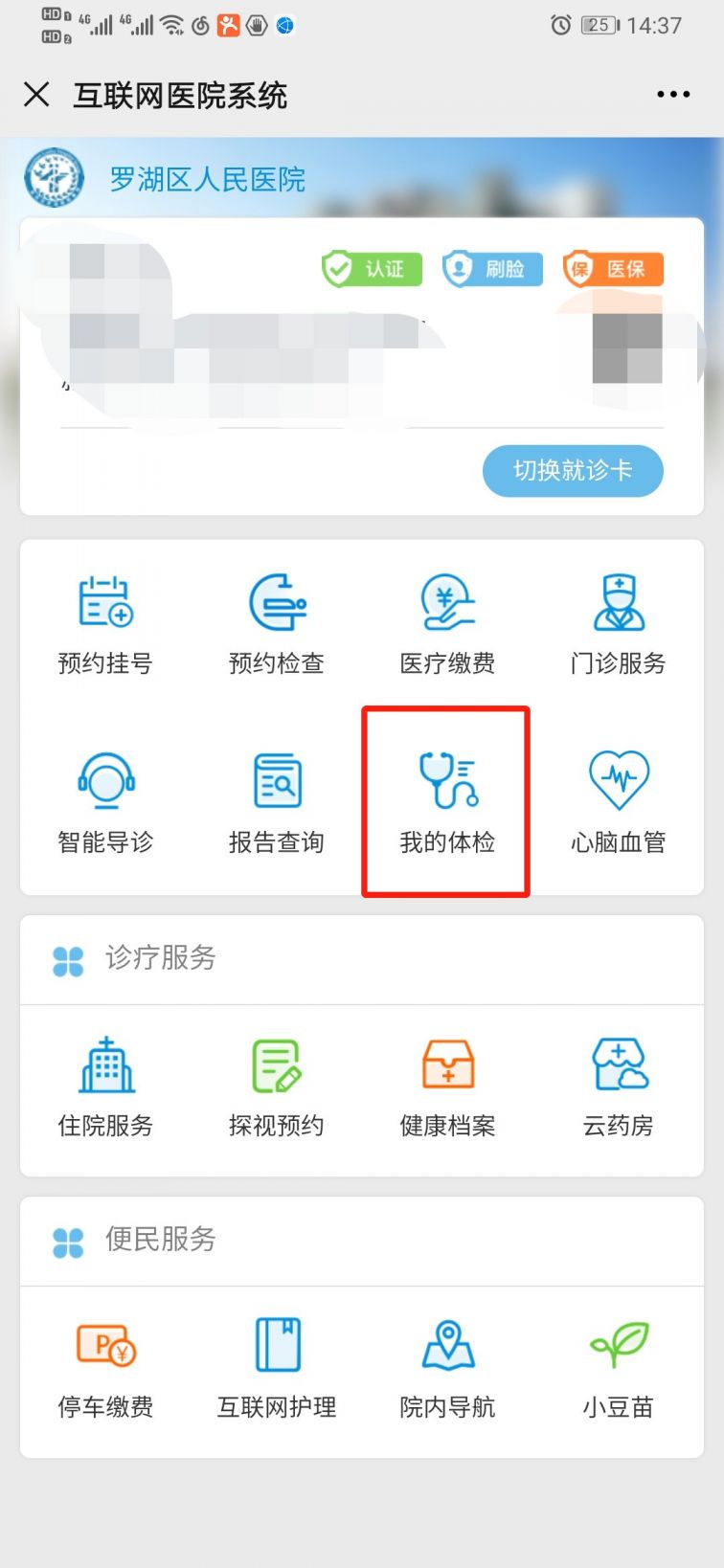Close the 互联网医院系统 mini program
724x1568 pixels.
(x=36, y=95)
